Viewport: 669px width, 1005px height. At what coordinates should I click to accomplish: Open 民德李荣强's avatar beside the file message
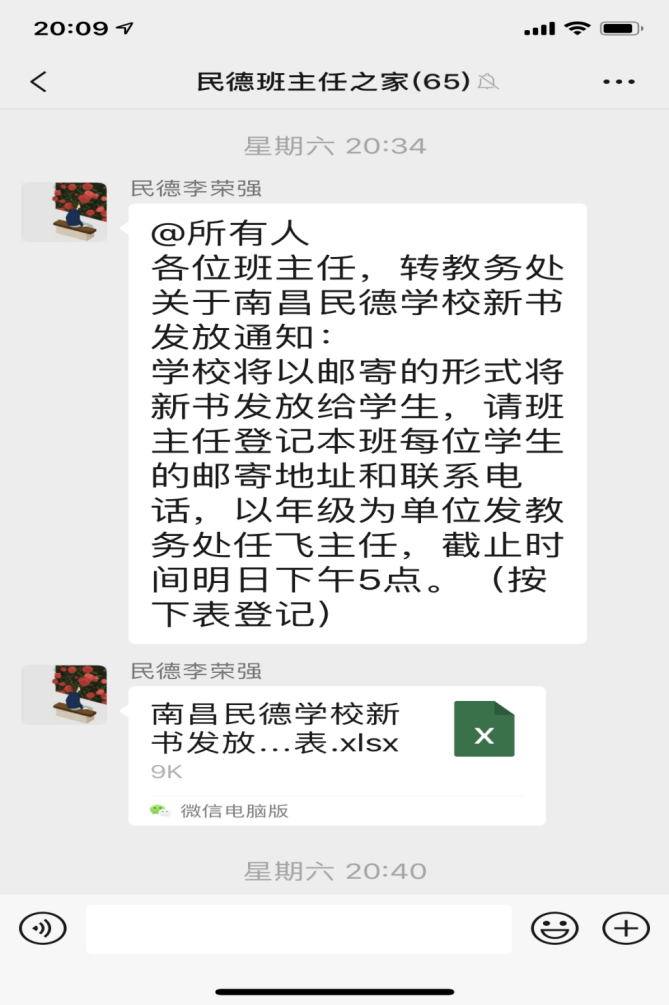64,694
